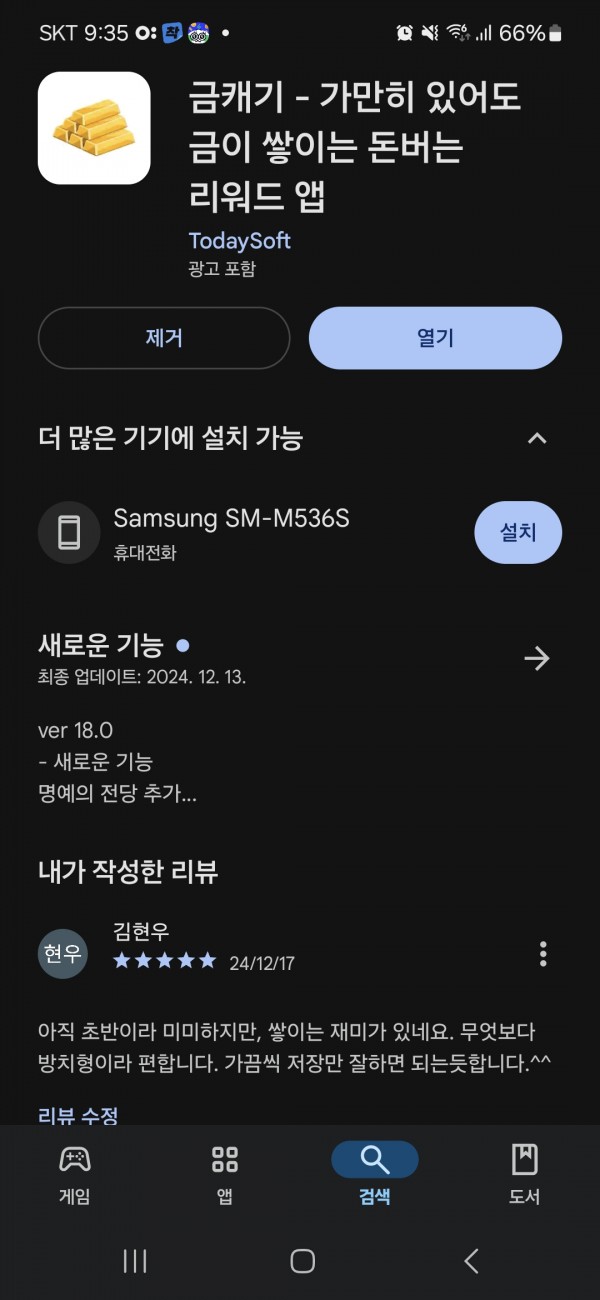Switch to the 앱 tab
The image size is (600, 1300).
tap(225, 1175)
